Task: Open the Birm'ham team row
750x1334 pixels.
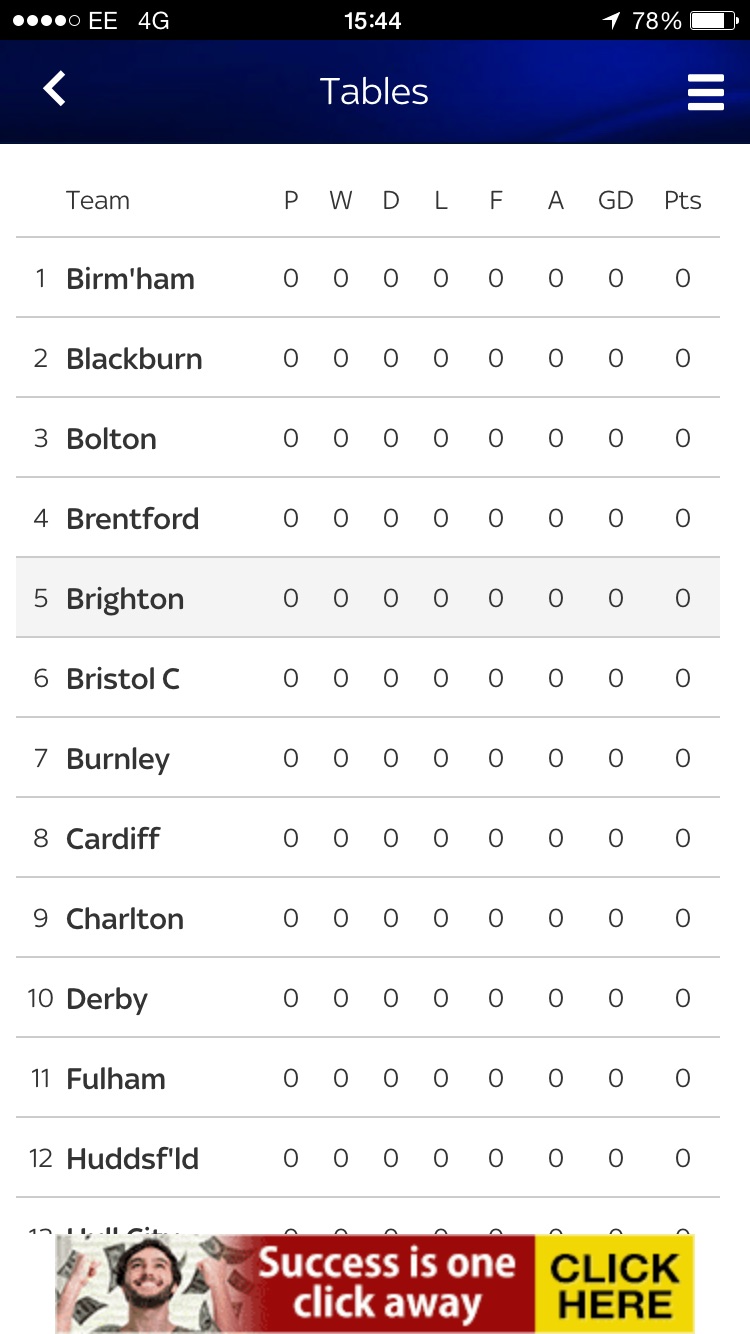Action: [x=368, y=278]
